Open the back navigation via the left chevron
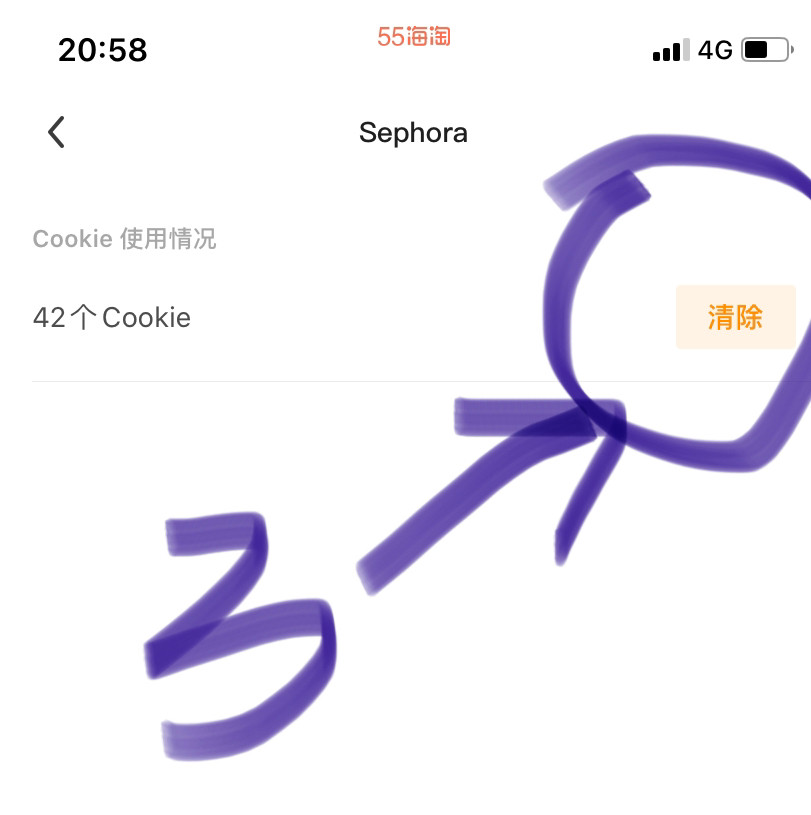Screen dimensions: 811x815 tap(56, 131)
